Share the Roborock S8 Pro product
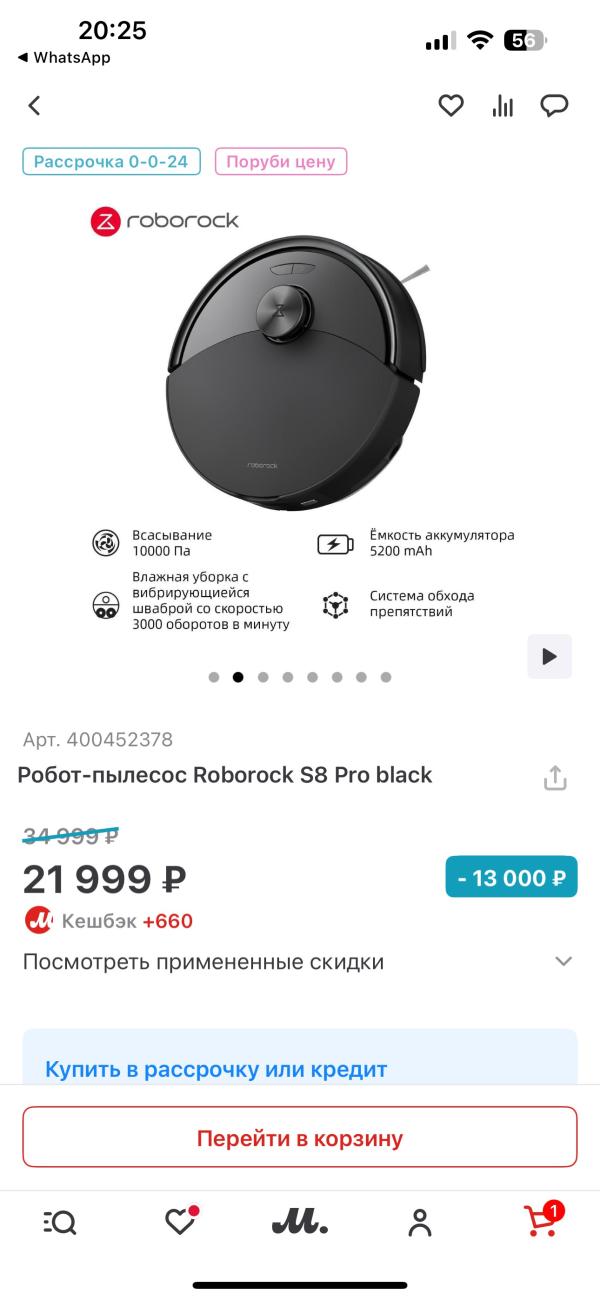The height and width of the screenshot is (1300, 600). pyautogui.click(x=555, y=777)
